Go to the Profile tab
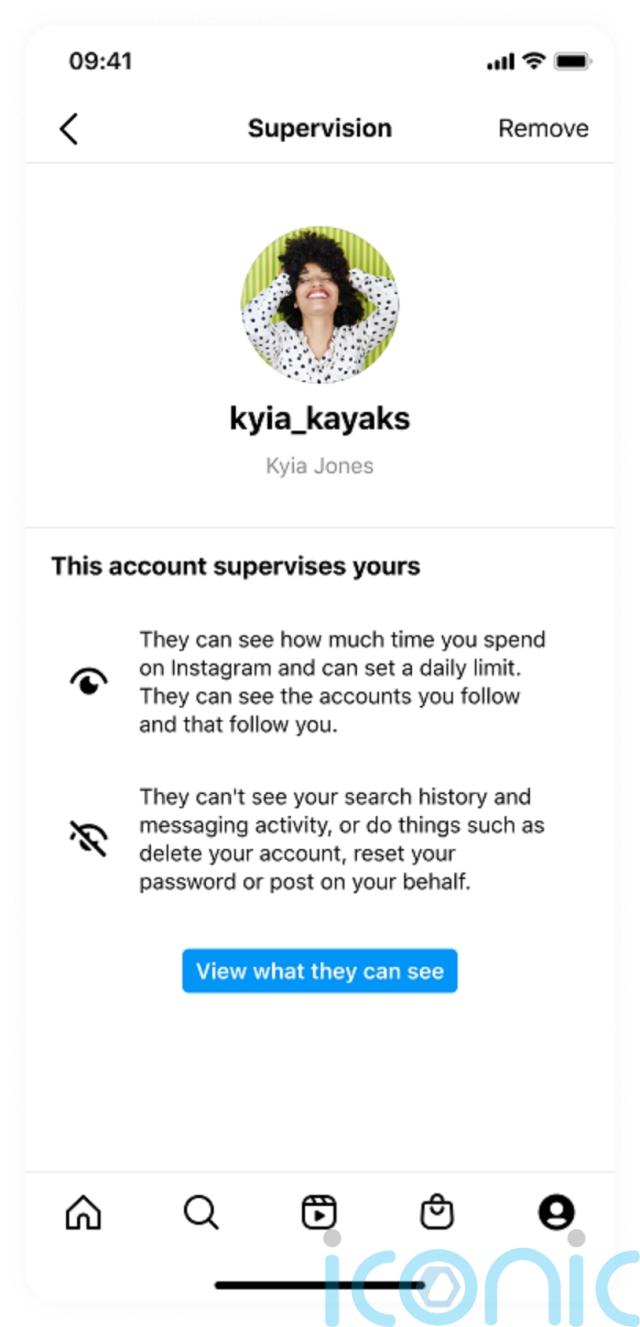 point(556,1213)
